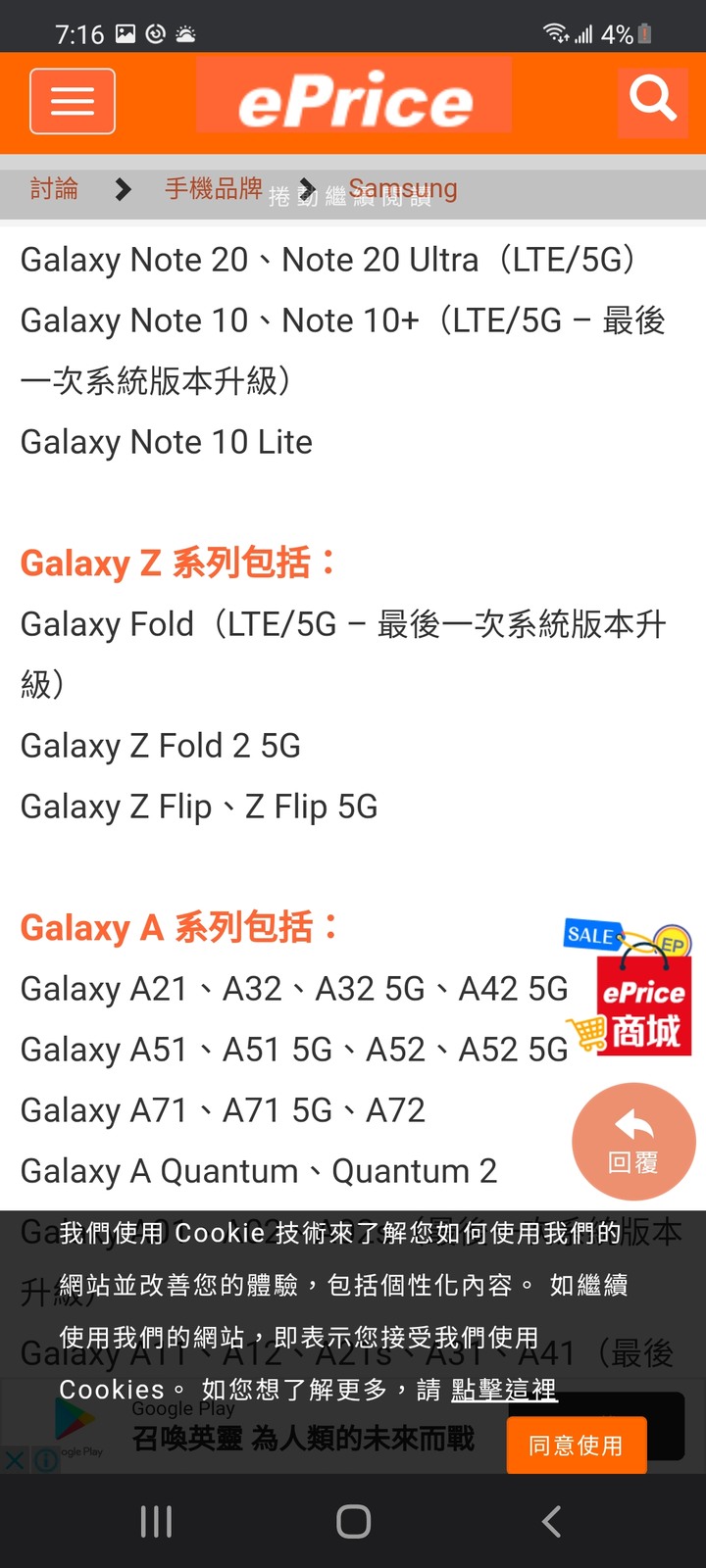This screenshot has width=706, height=1568.
Task: Go to ePrice home via logo
Action: click(354, 98)
